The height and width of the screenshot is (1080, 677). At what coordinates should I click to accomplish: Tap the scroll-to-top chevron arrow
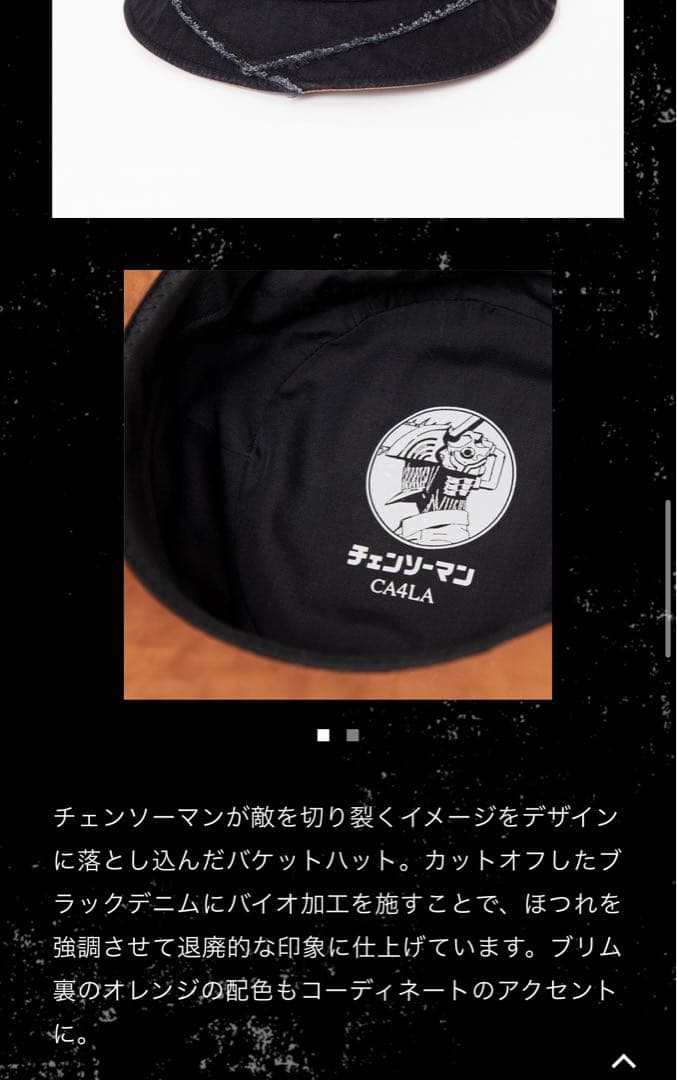[x=623, y=1061]
